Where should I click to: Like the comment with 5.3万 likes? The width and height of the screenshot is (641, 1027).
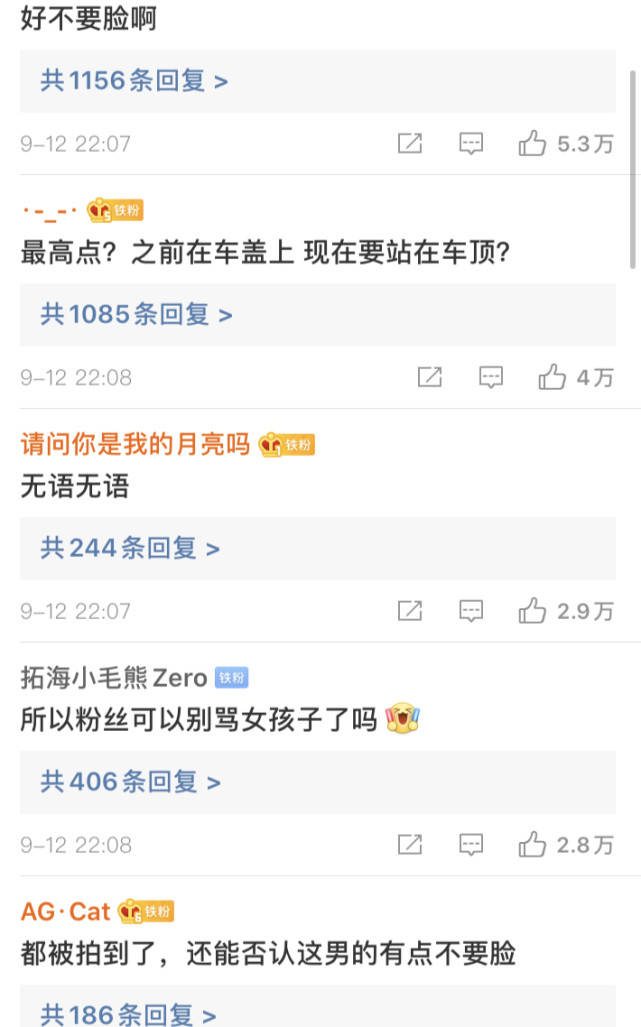pyautogui.click(x=532, y=144)
